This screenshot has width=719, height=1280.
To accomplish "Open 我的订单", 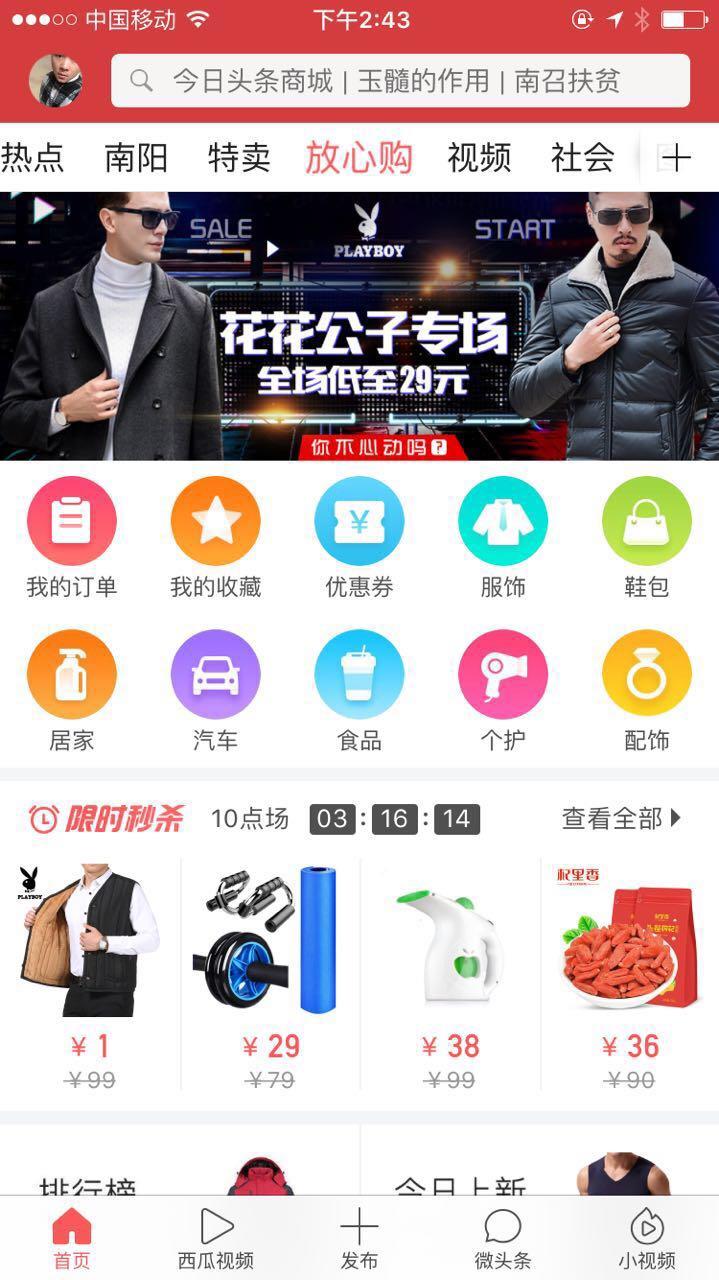I will point(71,540).
